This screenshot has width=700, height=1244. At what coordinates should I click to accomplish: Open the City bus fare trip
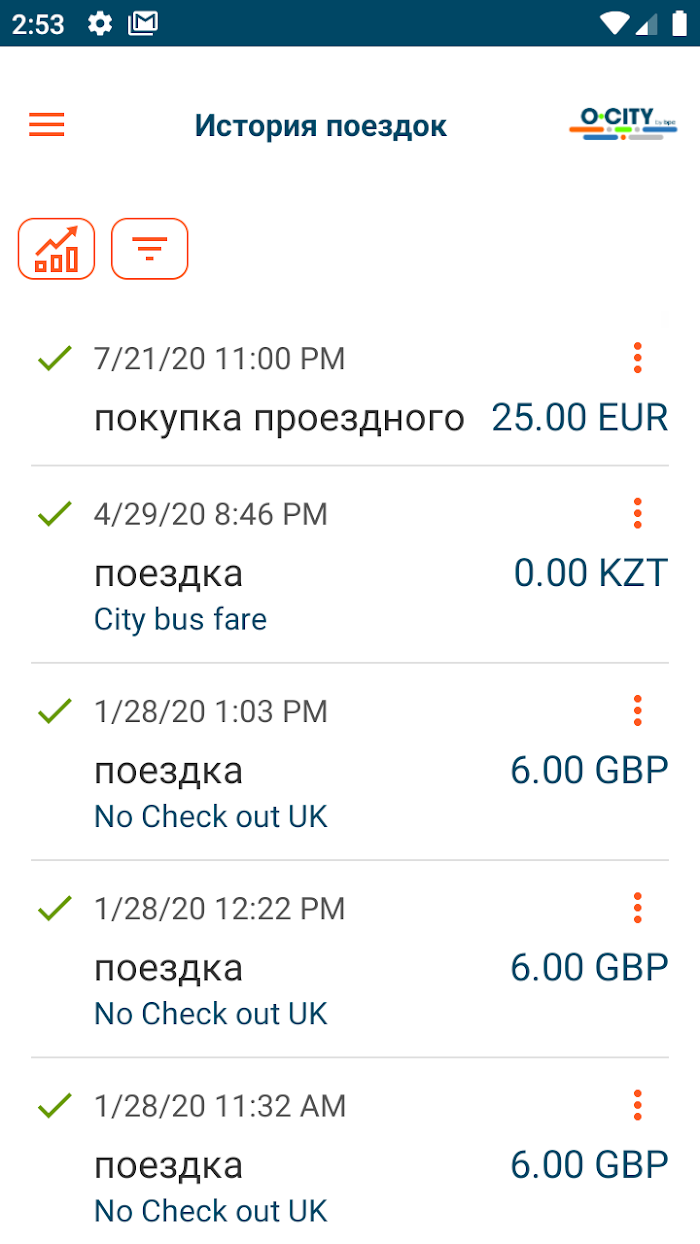tap(350, 565)
